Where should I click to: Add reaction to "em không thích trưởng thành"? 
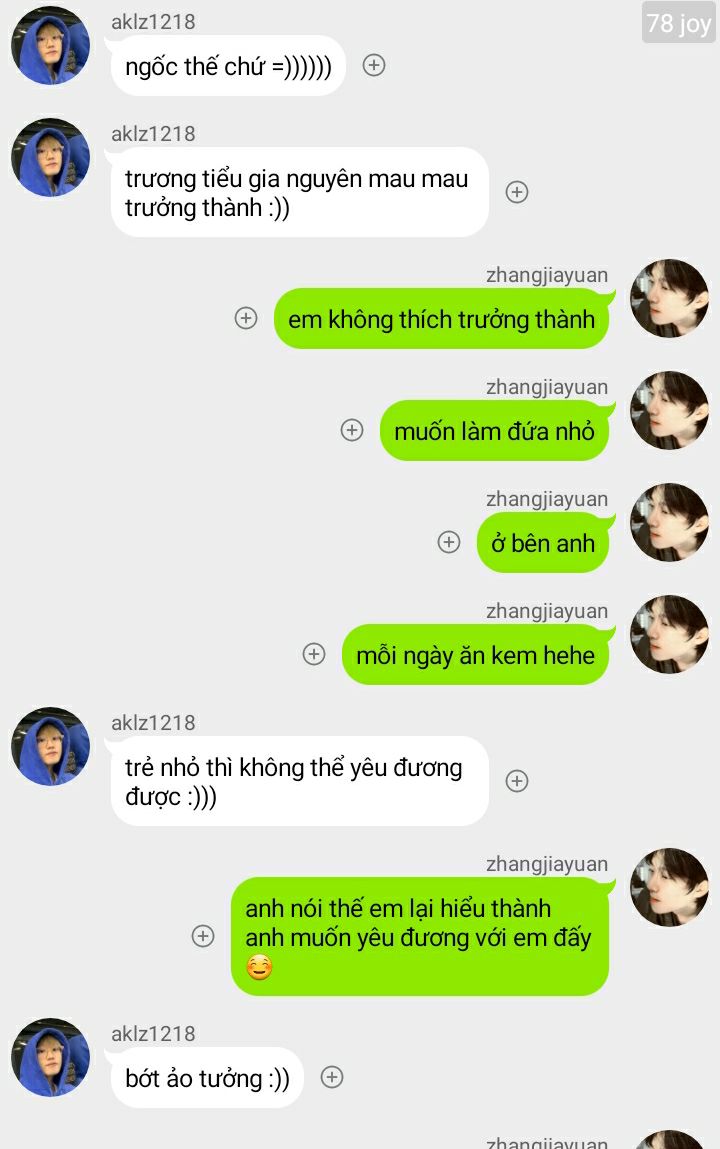tap(246, 318)
